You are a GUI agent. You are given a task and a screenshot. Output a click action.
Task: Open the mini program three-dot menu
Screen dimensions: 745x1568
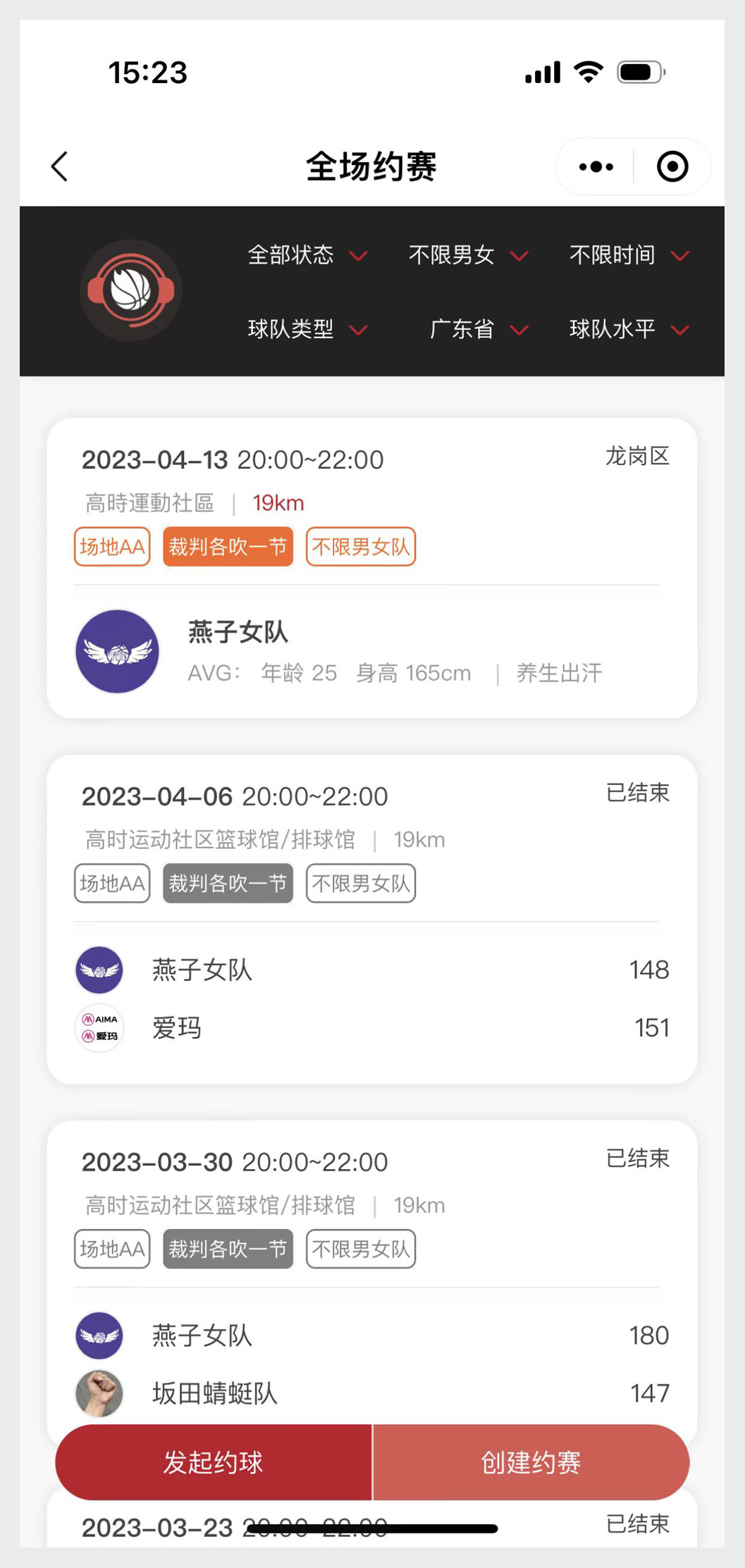pos(596,167)
